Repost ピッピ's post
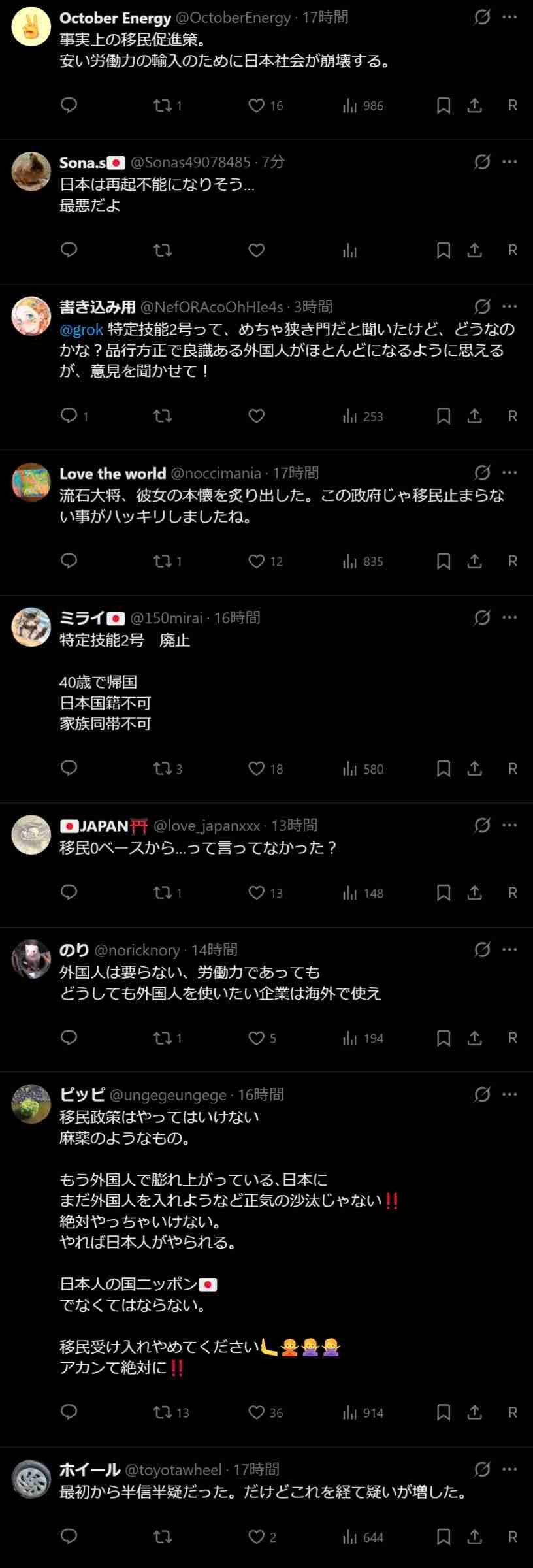The height and width of the screenshot is (1568, 533). tap(163, 1412)
